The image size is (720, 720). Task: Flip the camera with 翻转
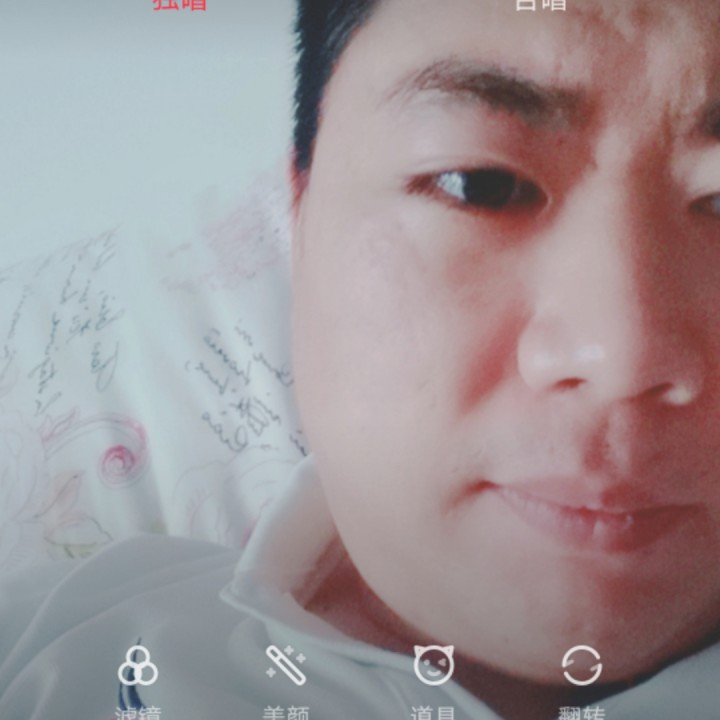(581, 668)
